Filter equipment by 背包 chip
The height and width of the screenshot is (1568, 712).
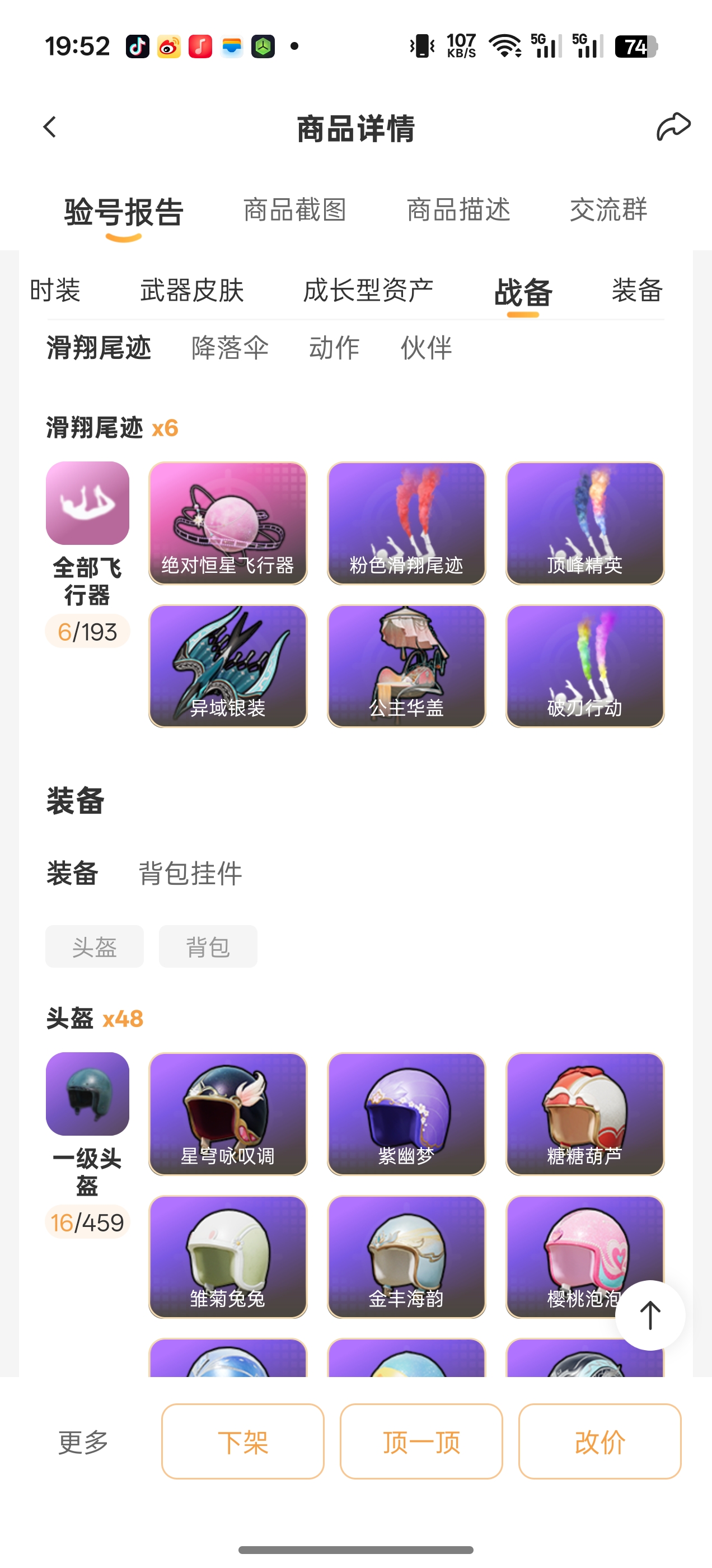tap(208, 946)
